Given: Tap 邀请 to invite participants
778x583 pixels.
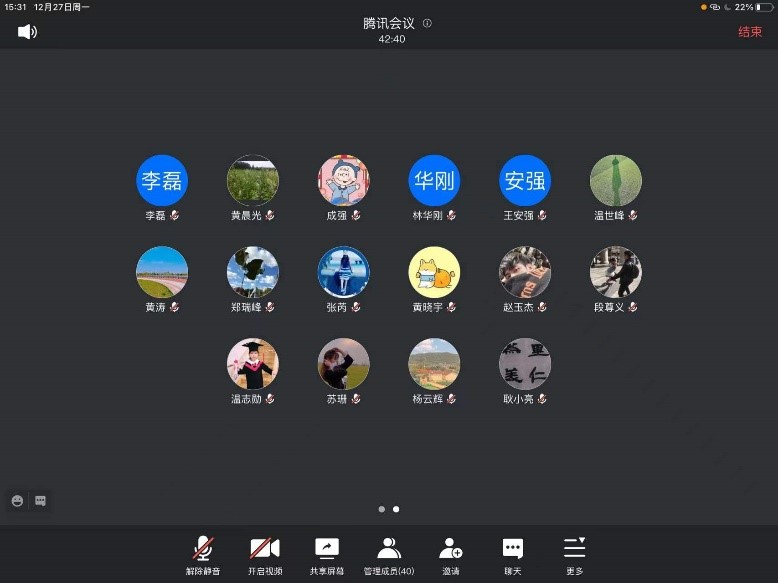Looking at the screenshot, I should pos(451,553).
